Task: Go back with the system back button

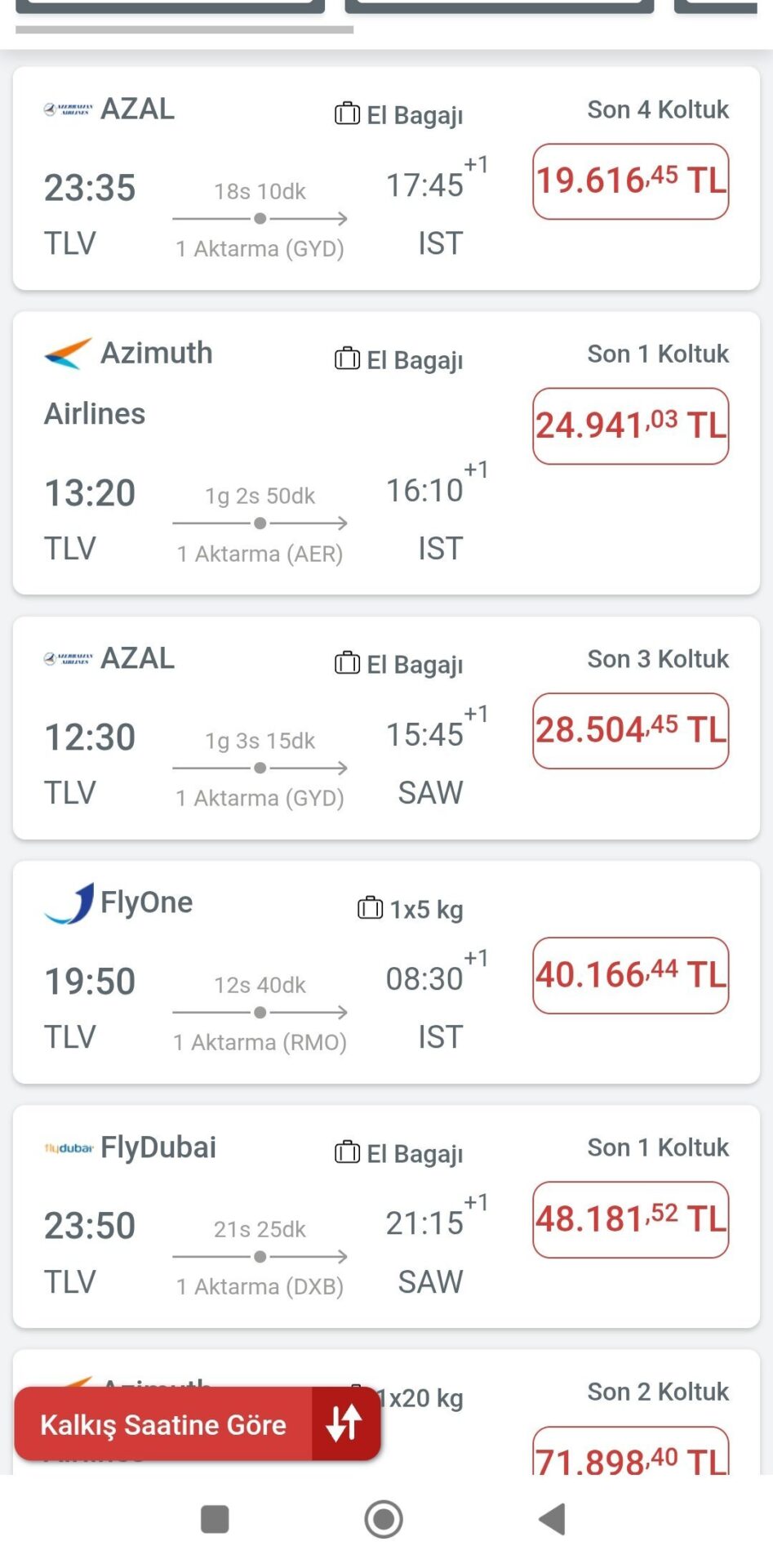Action: coord(552,1520)
